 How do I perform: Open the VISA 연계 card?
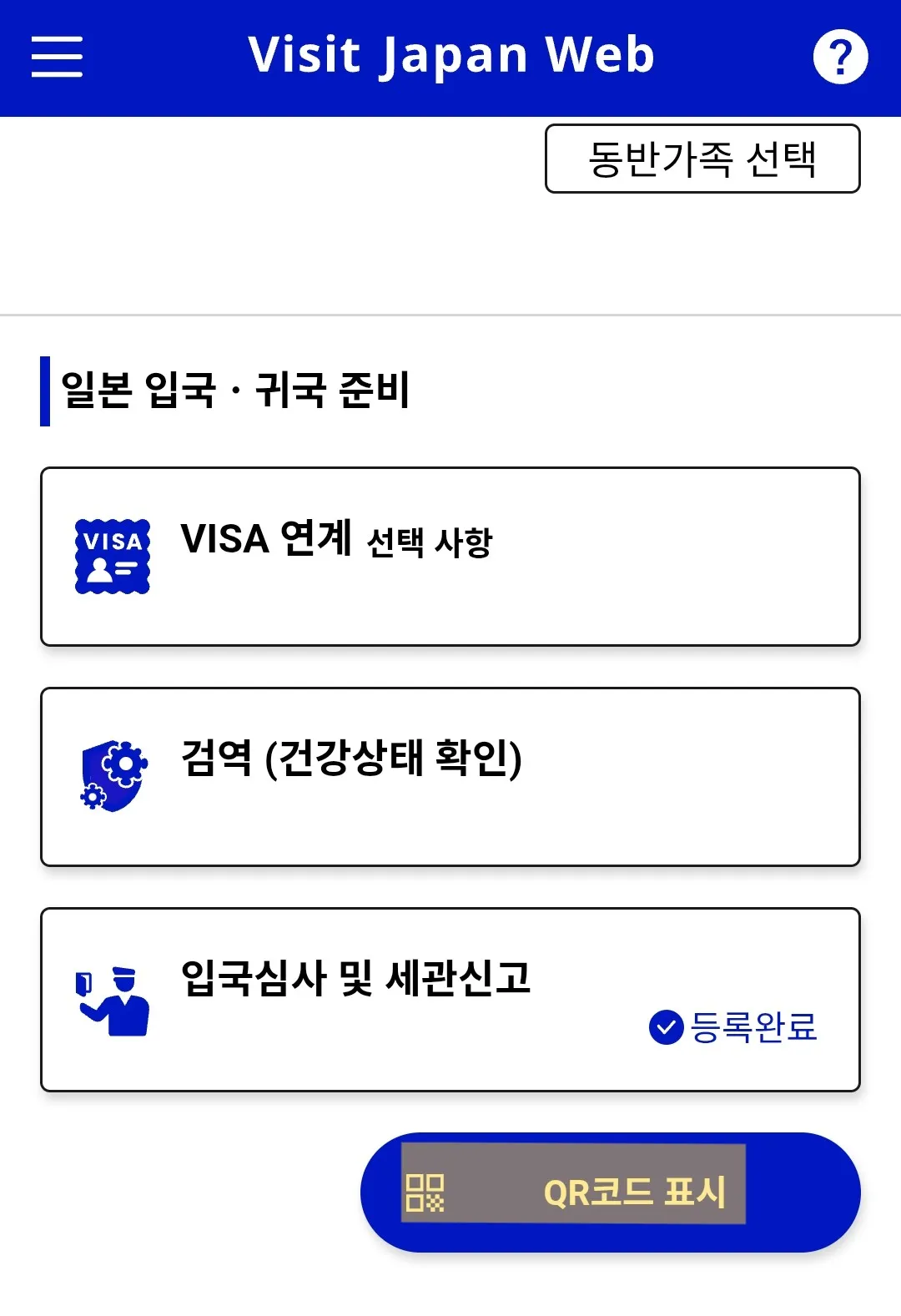450,556
